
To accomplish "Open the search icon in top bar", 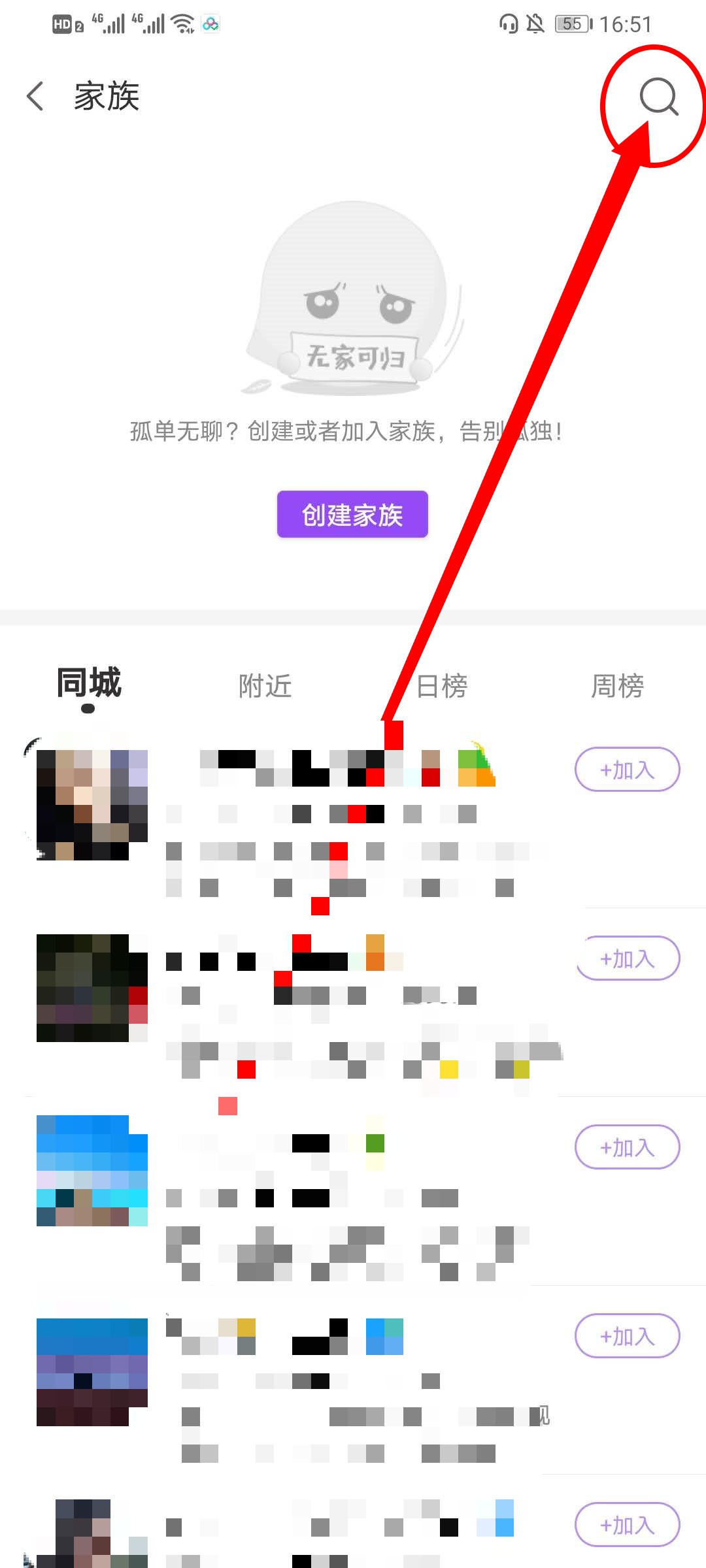I will tap(658, 97).
